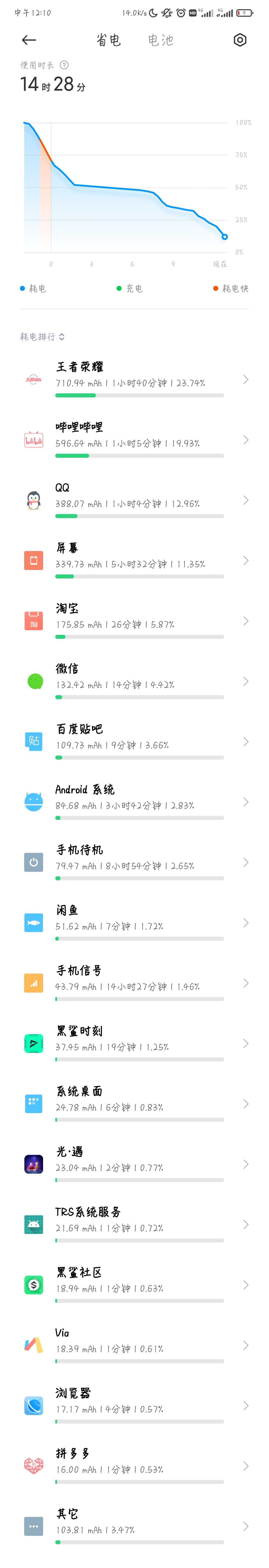The width and height of the screenshot is (269, 1568).
Task: Go back using the top-left arrow
Action: point(29,40)
